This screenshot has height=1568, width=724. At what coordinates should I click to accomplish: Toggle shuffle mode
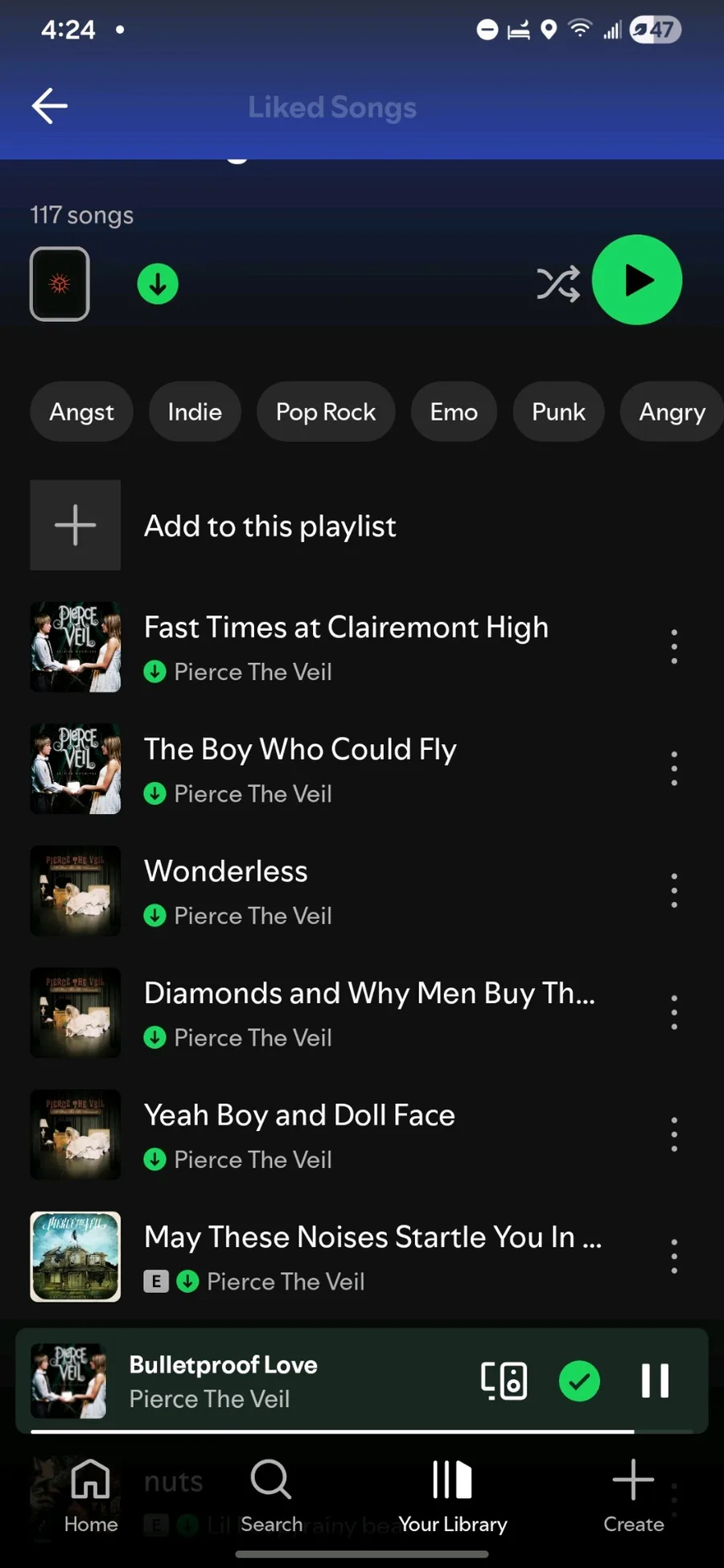pyautogui.click(x=557, y=283)
